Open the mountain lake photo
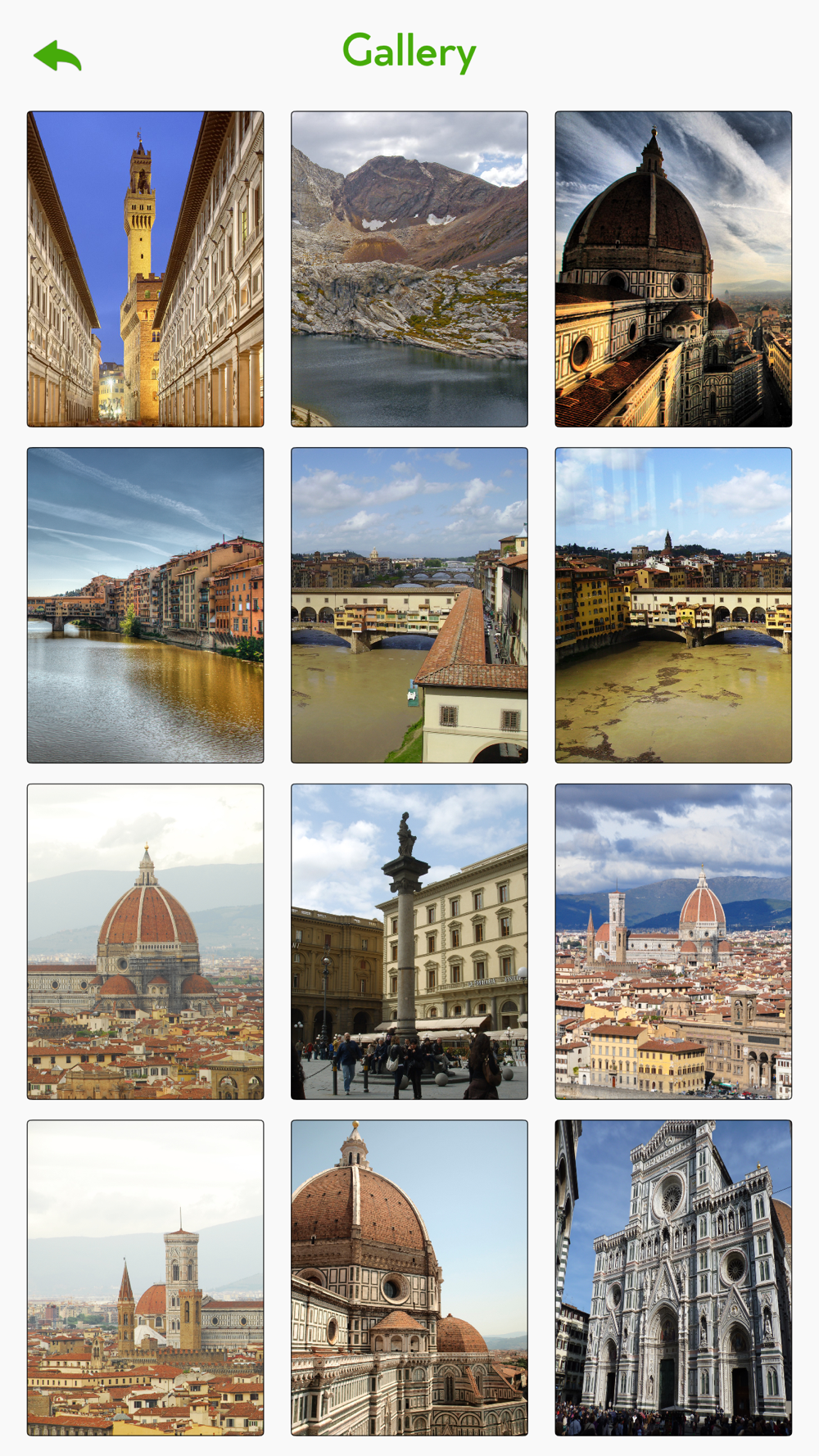 coord(409,269)
